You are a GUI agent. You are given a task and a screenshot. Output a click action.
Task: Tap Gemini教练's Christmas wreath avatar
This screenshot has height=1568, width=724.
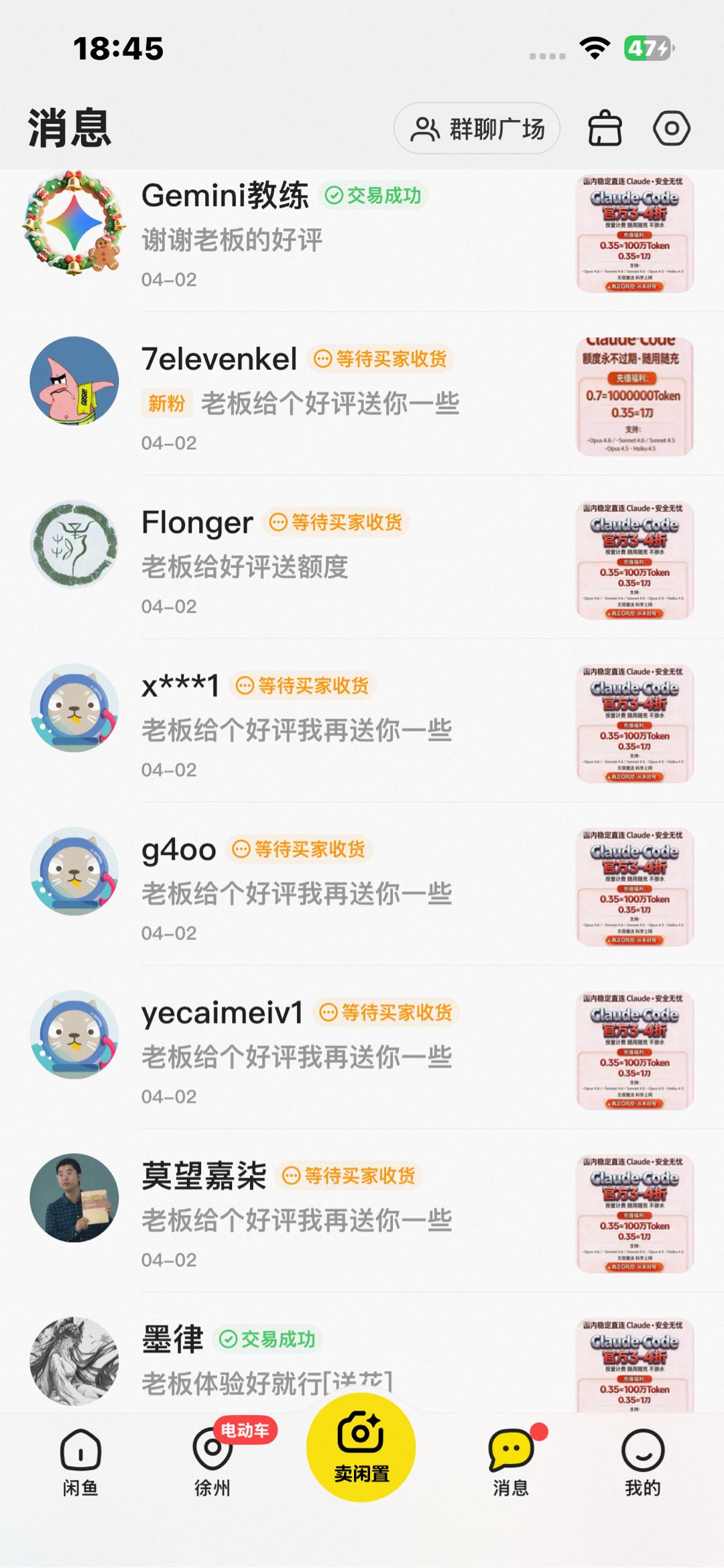pyautogui.click(x=74, y=231)
